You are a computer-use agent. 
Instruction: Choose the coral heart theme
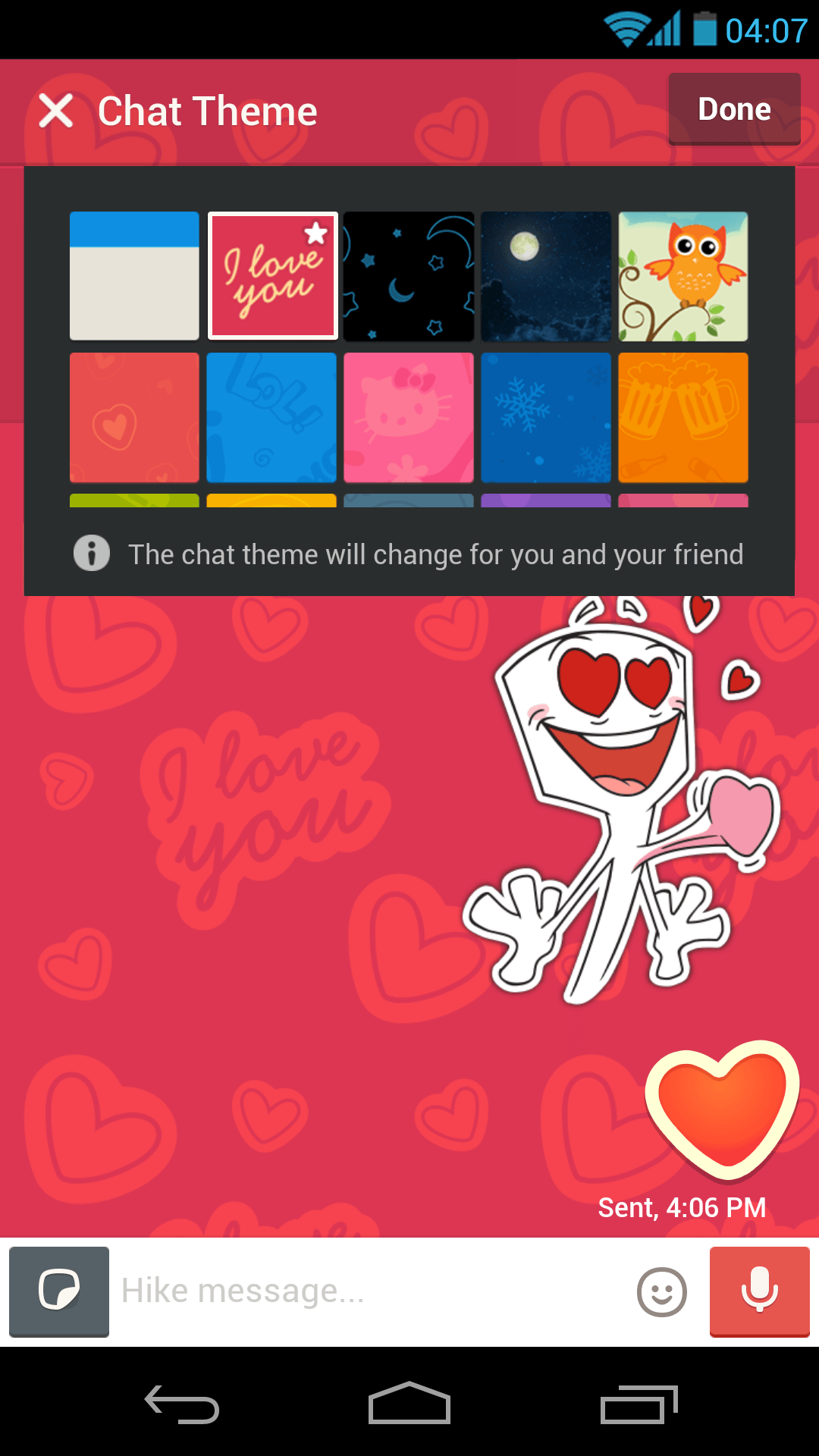point(134,417)
